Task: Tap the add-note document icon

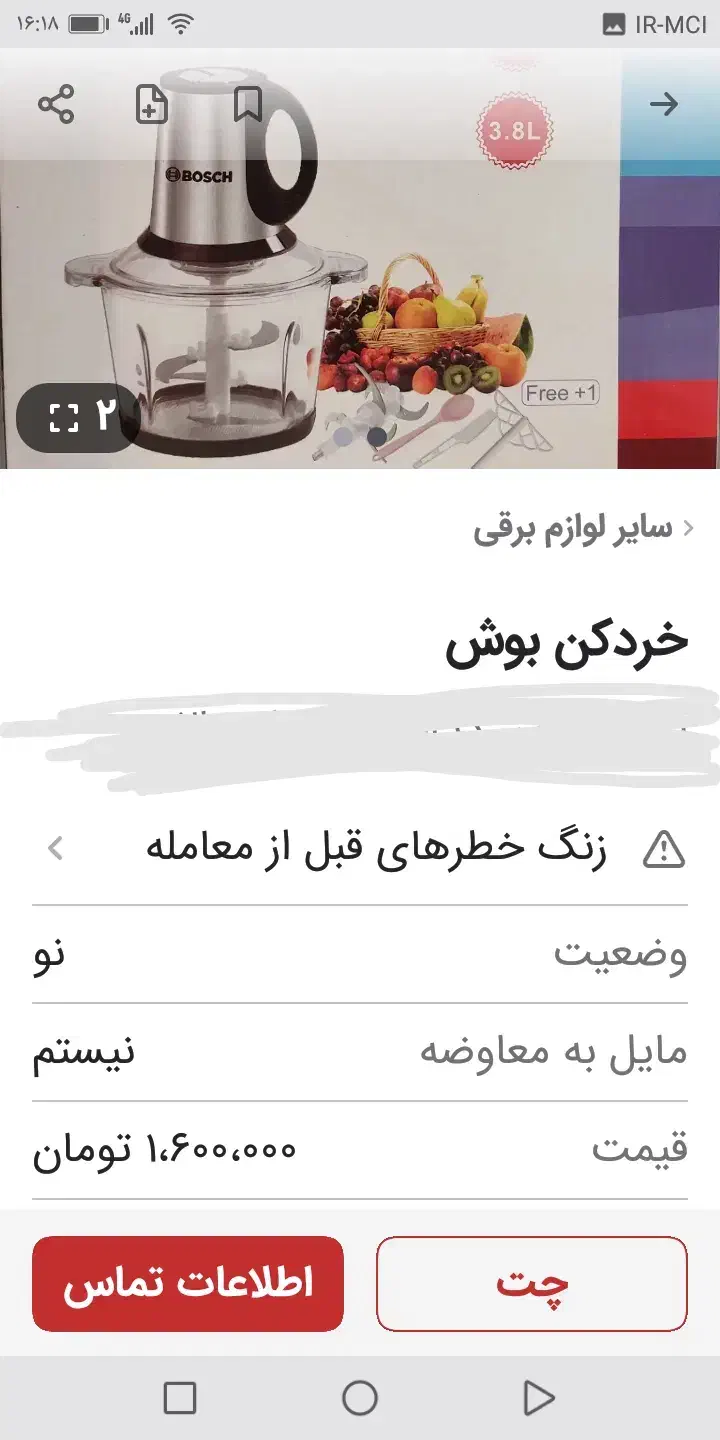Action: coord(152,103)
